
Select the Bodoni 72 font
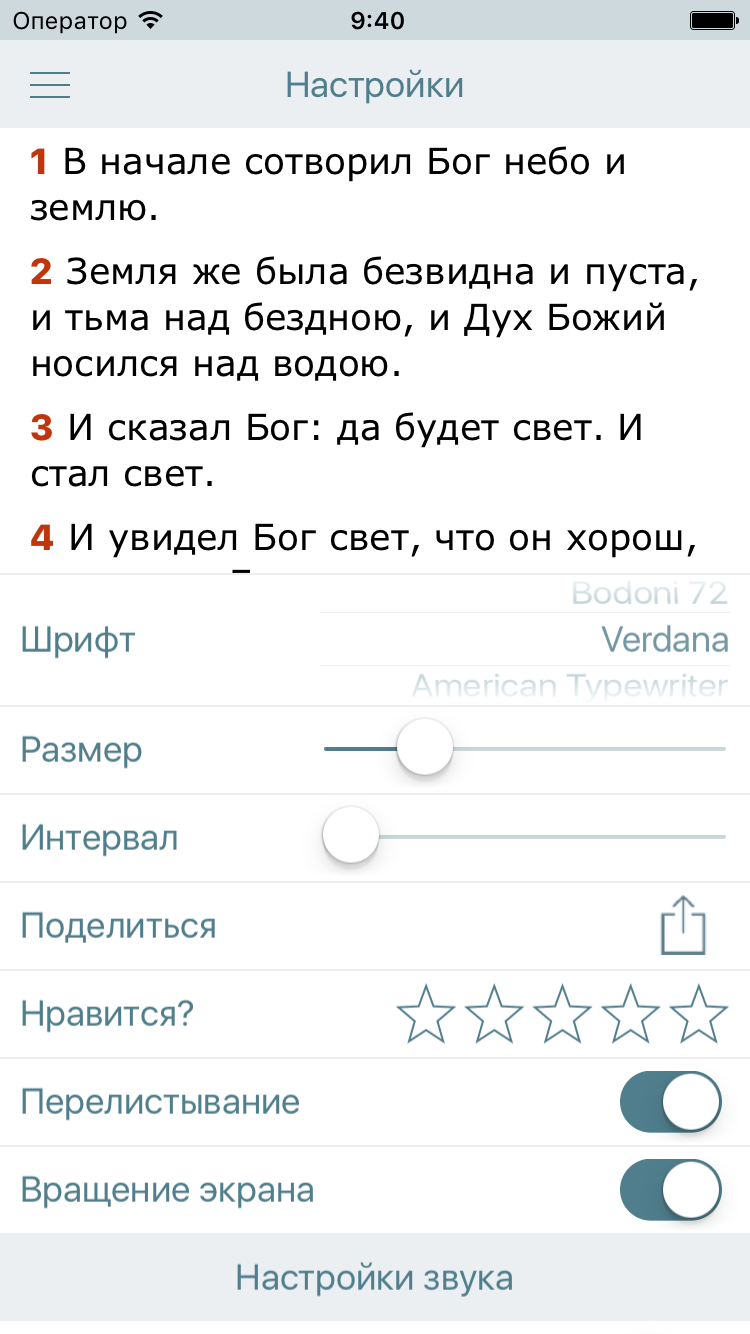649,593
